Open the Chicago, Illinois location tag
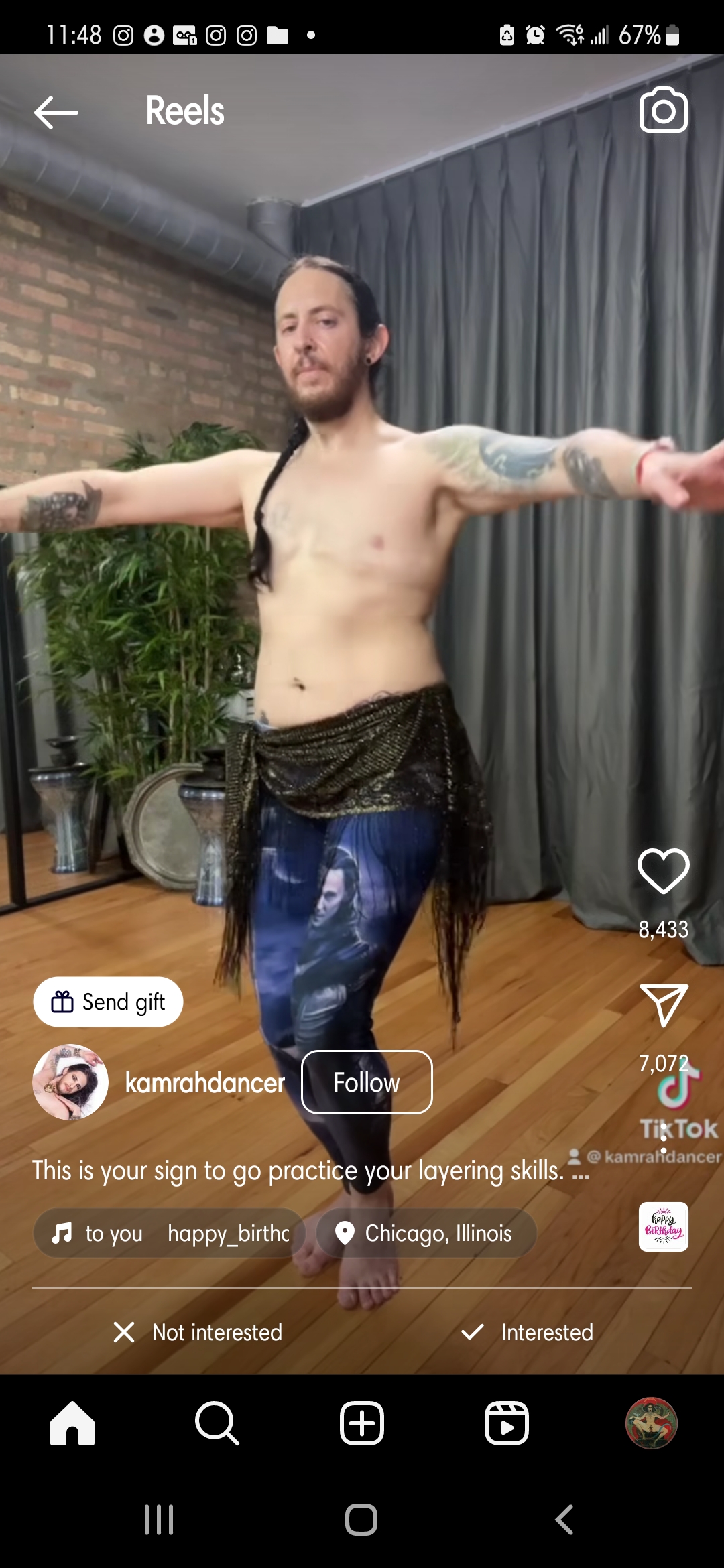 (x=426, y=1233)
